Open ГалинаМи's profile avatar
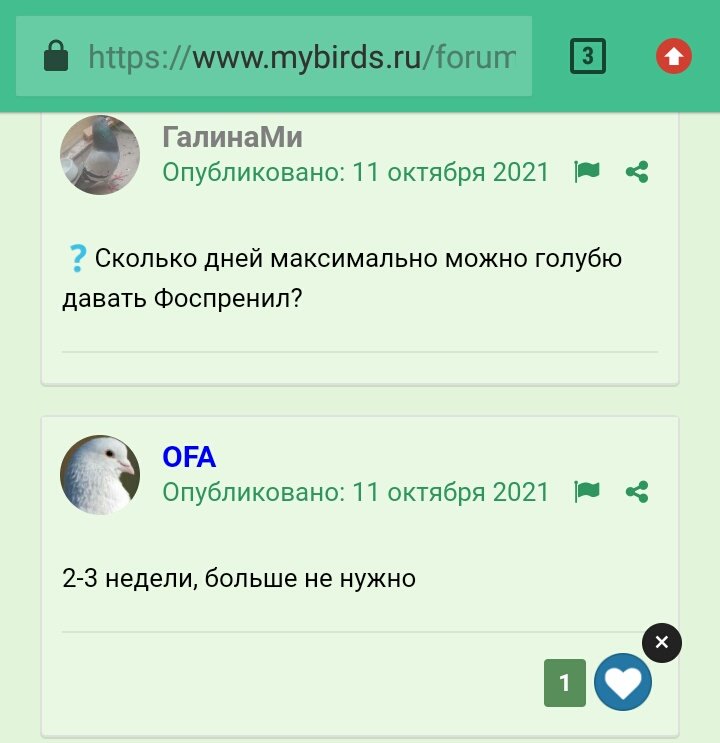Screen dimensions: 720x743 100,154
